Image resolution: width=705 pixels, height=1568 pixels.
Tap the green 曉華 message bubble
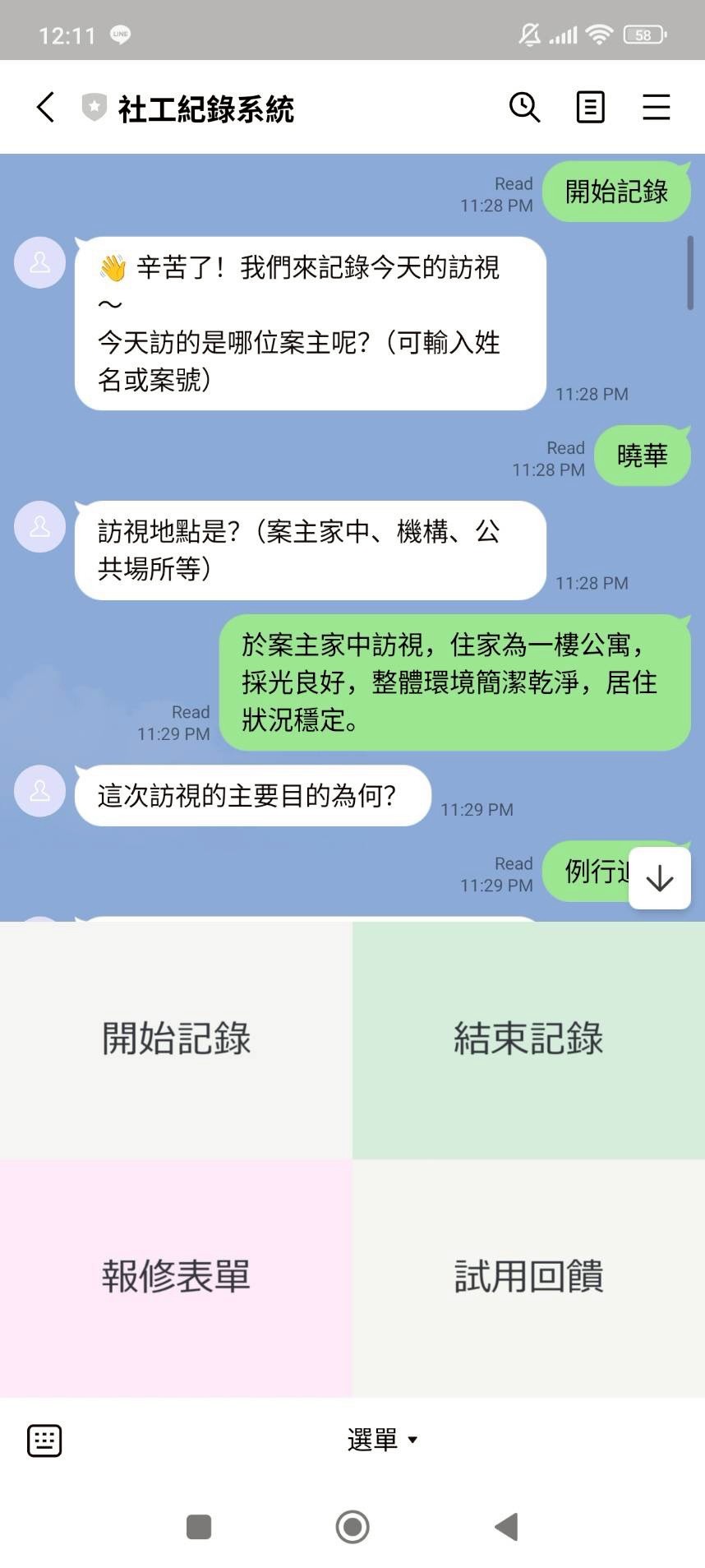(x=643, y=456)
